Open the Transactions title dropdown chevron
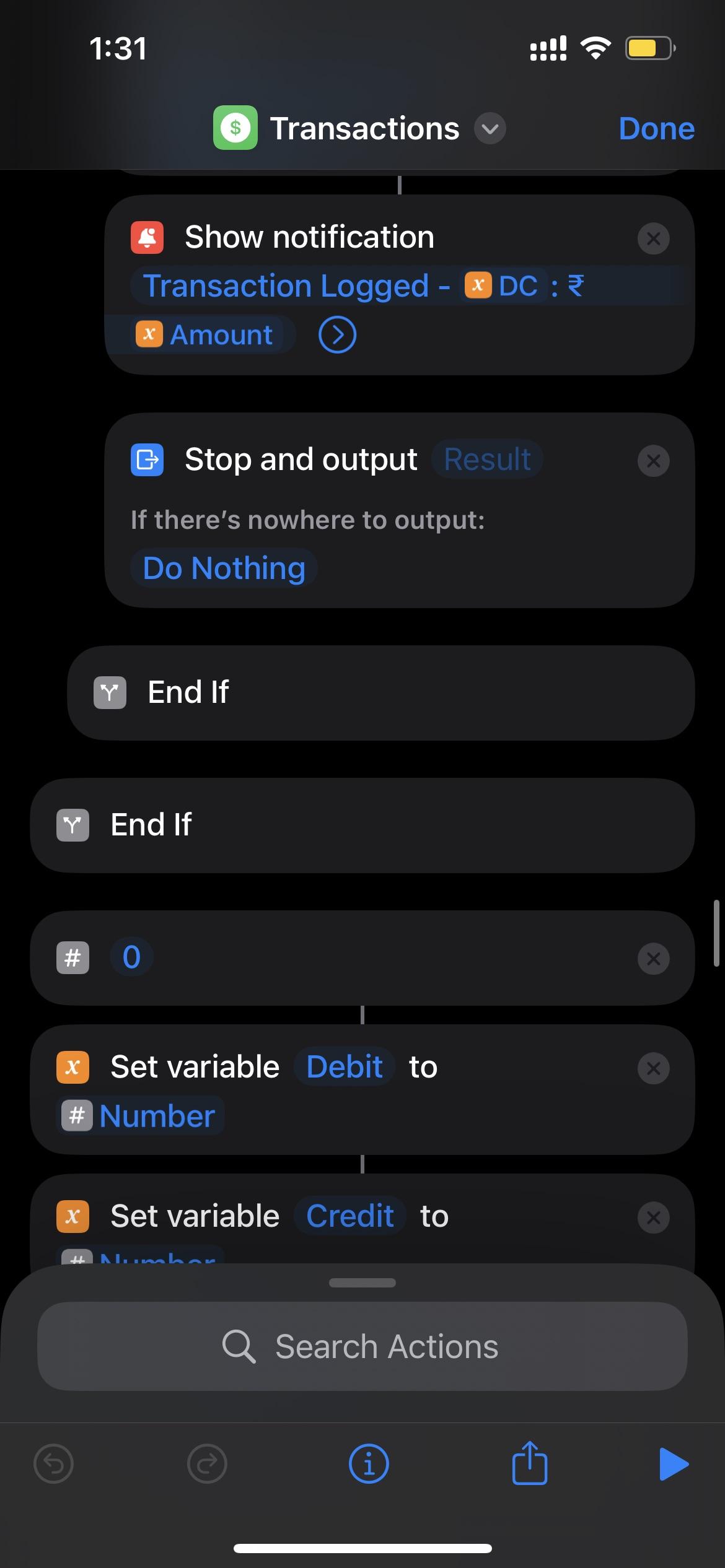The width and height of the screenshot is (725, 1568). point(490,129)
